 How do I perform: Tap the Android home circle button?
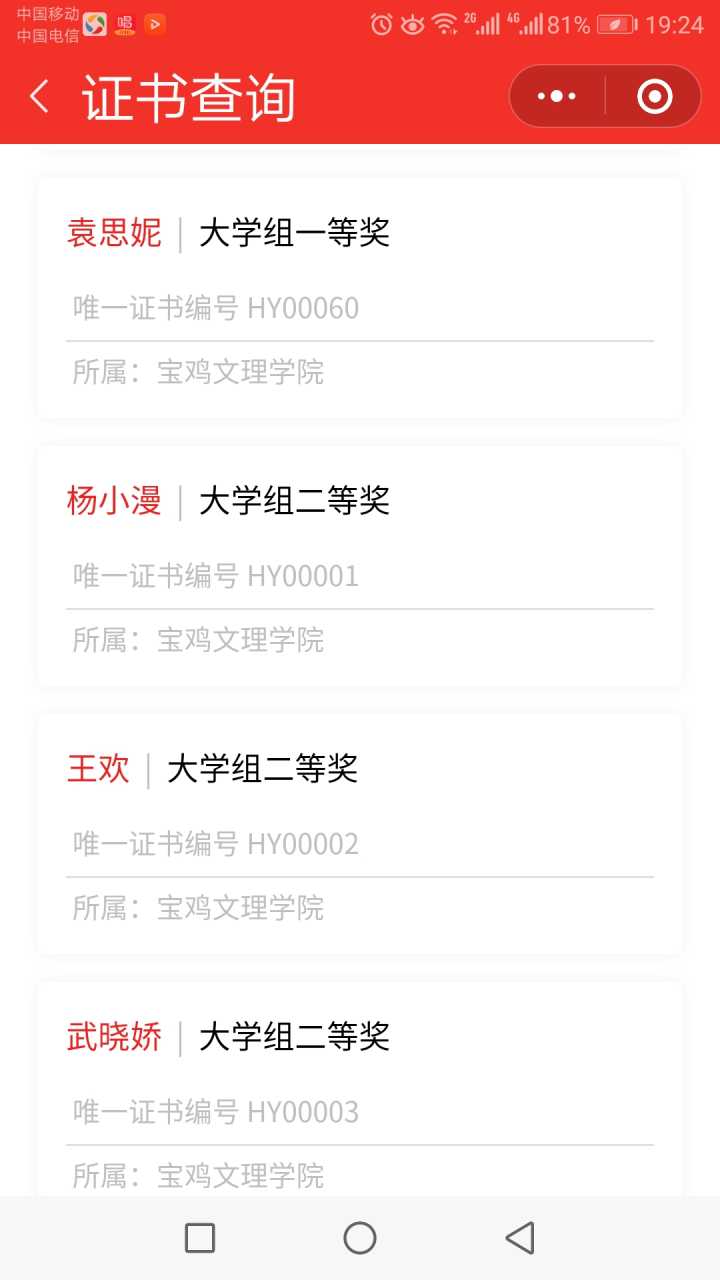point(359,1237)
